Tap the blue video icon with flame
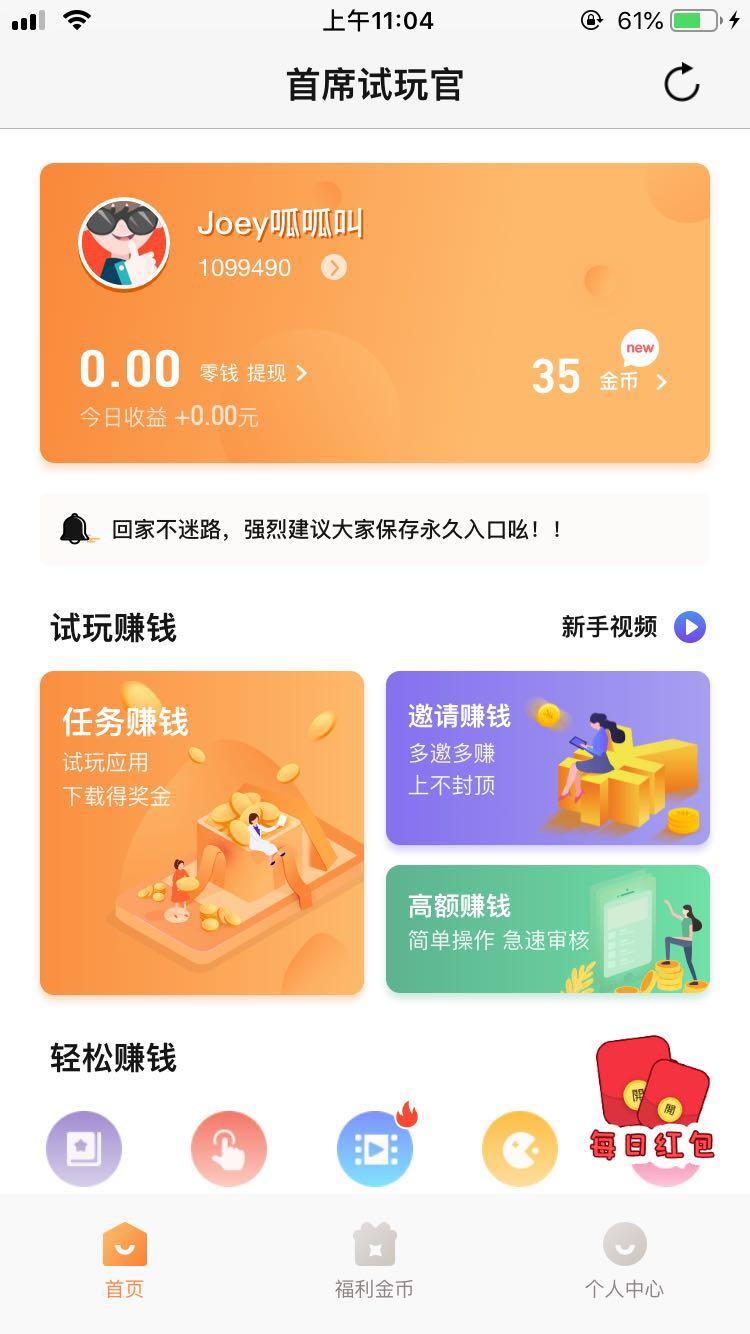 [x=375, y=1149]
